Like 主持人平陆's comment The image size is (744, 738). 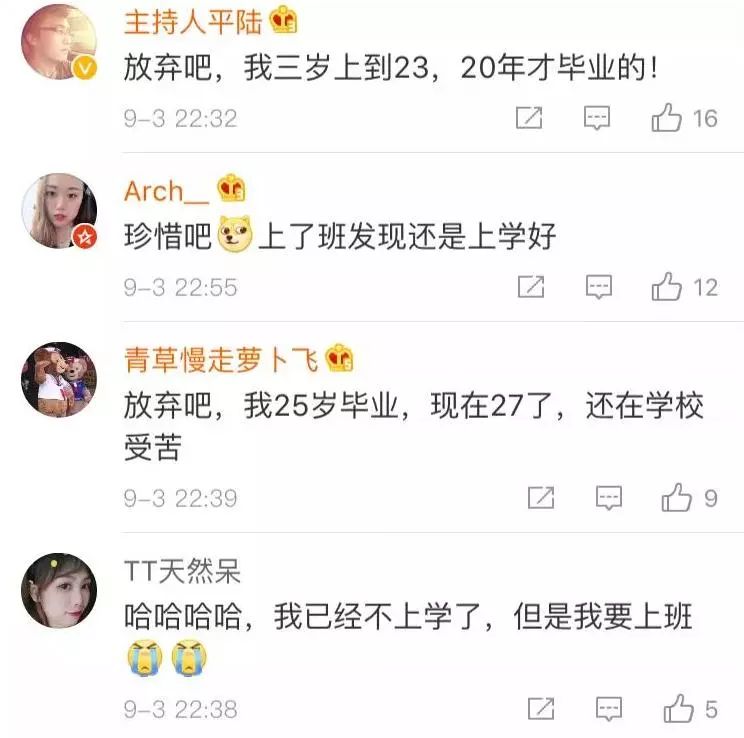[x=667, y=118]
